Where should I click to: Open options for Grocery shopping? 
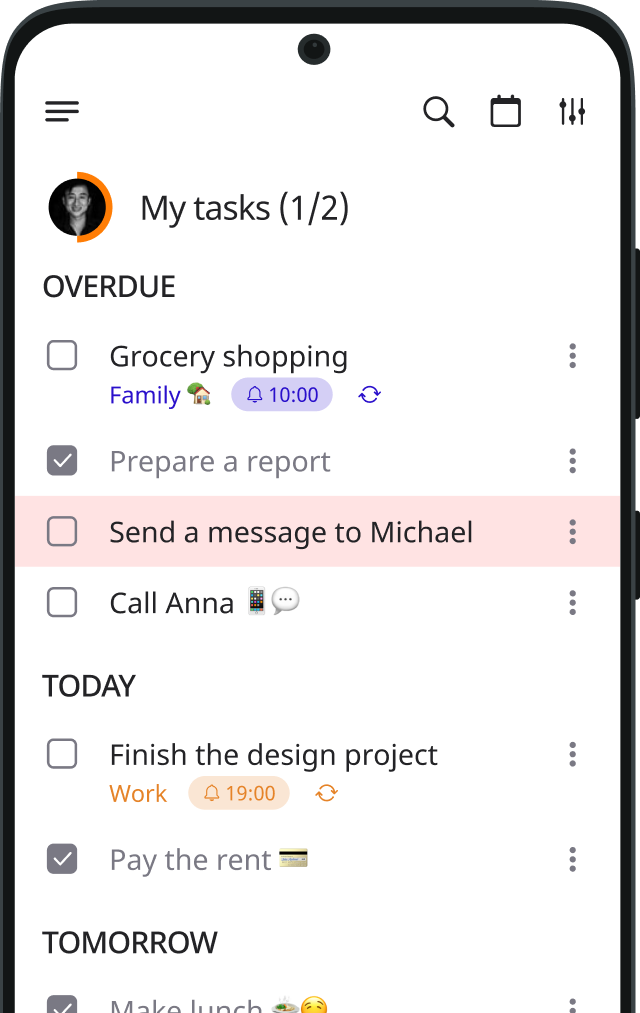[572, 356]
